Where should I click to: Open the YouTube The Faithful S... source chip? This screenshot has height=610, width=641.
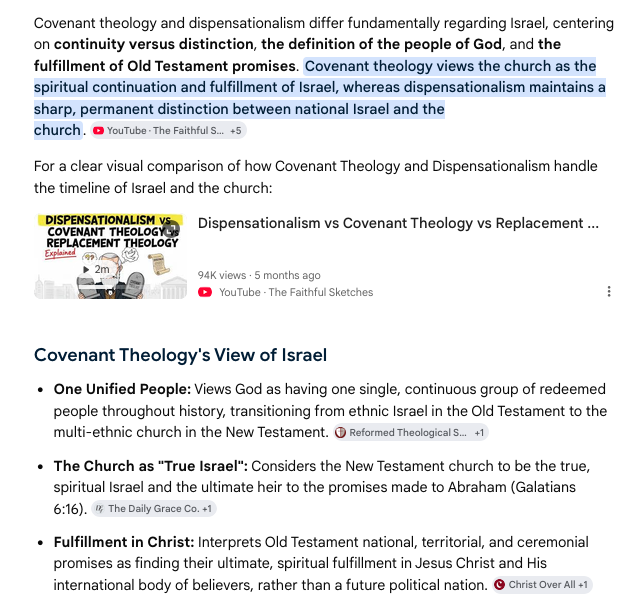(168, 130)
